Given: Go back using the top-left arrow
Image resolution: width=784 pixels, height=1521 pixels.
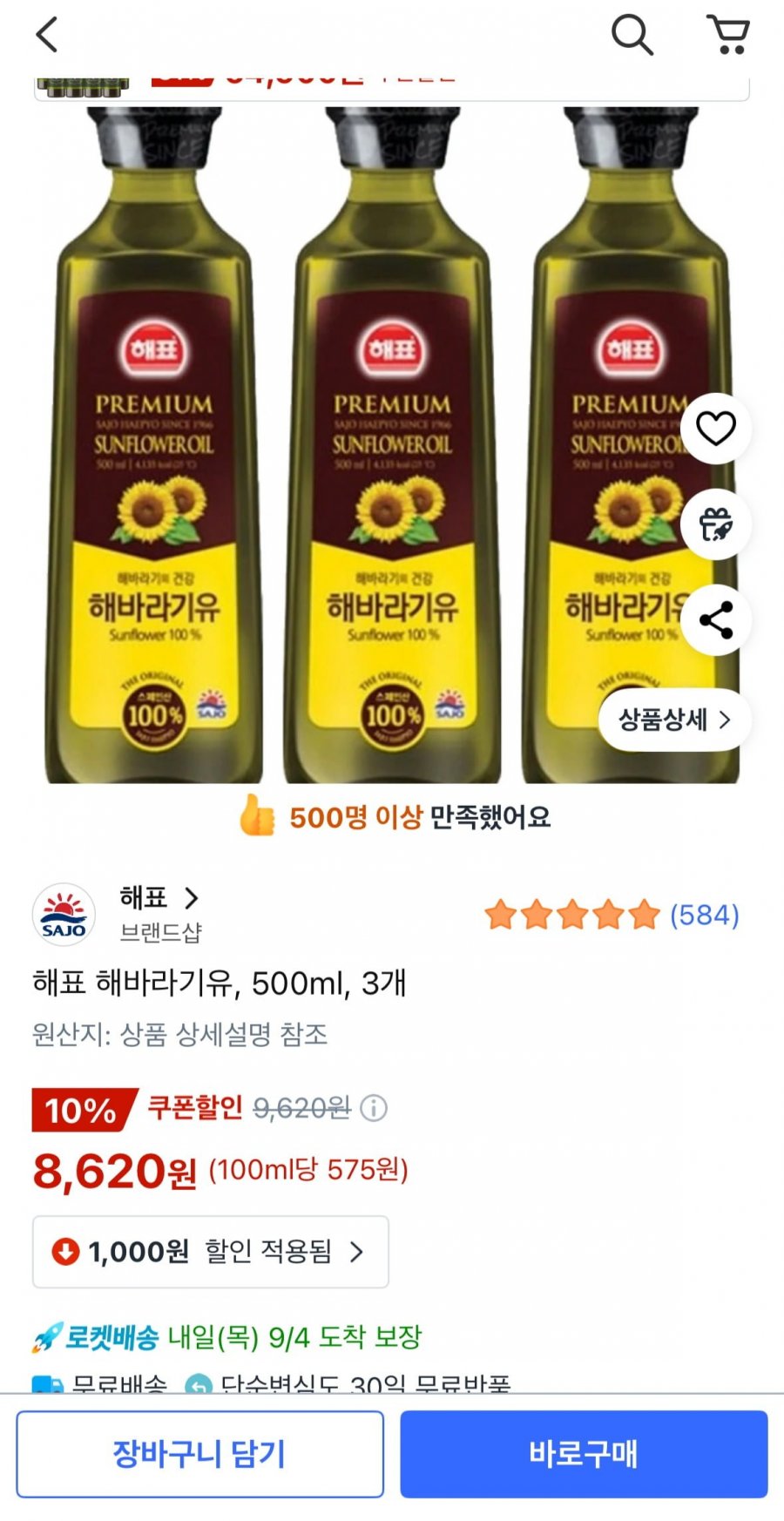Looking at the screenshot, I should pos(47,35).
